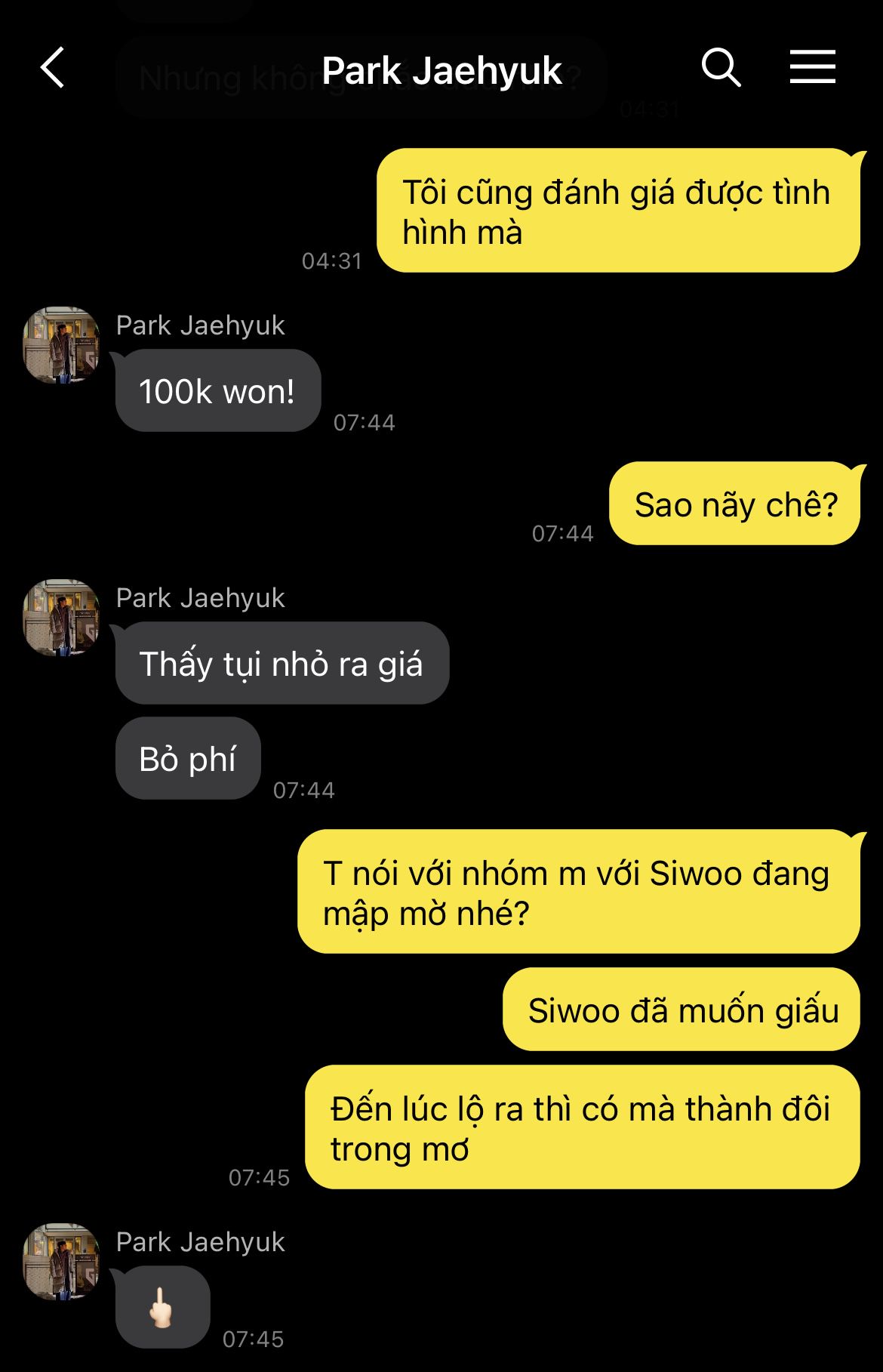Viewport: 883px width, 1372px height.
Task: Open the chat hamburger menu
Action: coord(812,67)
